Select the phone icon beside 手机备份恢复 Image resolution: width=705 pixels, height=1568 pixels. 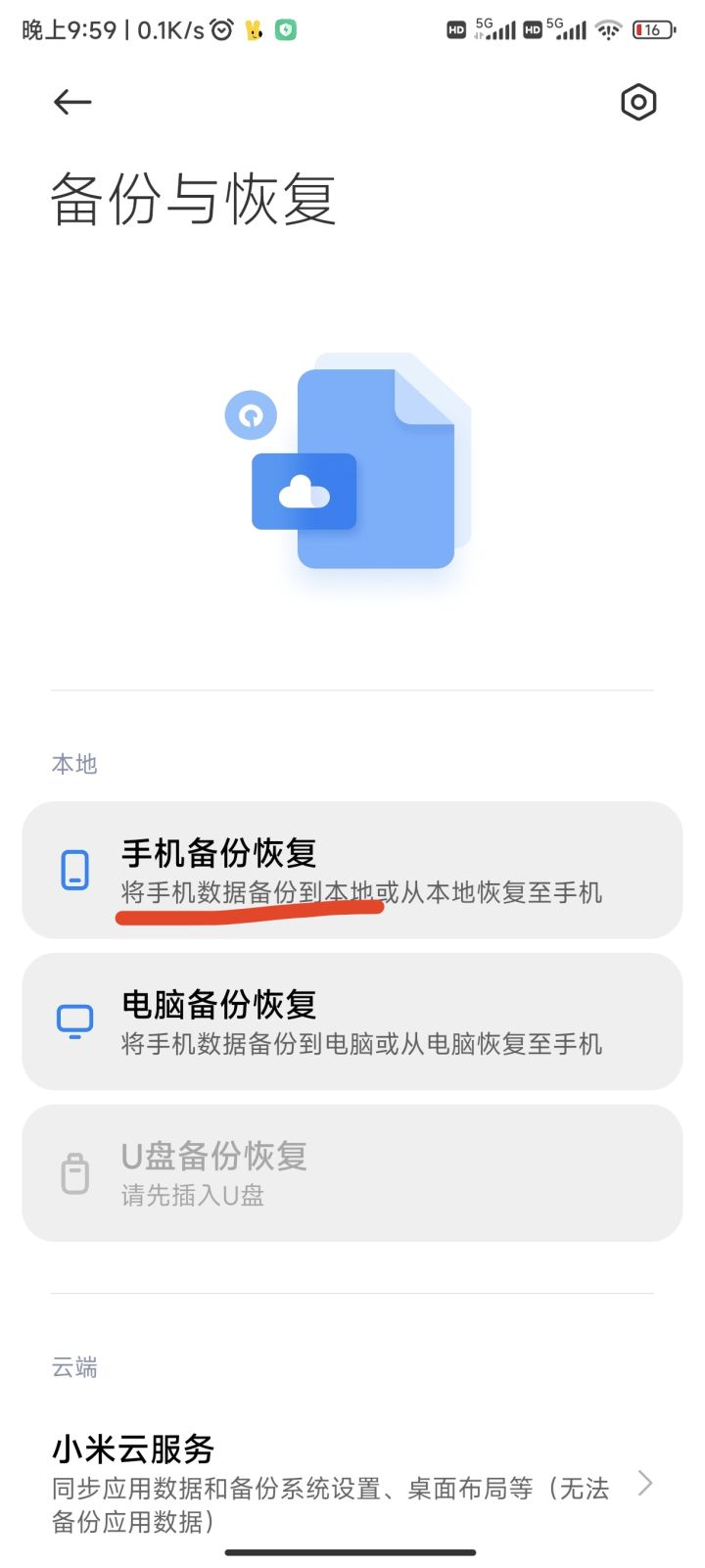tap(74, 870)
